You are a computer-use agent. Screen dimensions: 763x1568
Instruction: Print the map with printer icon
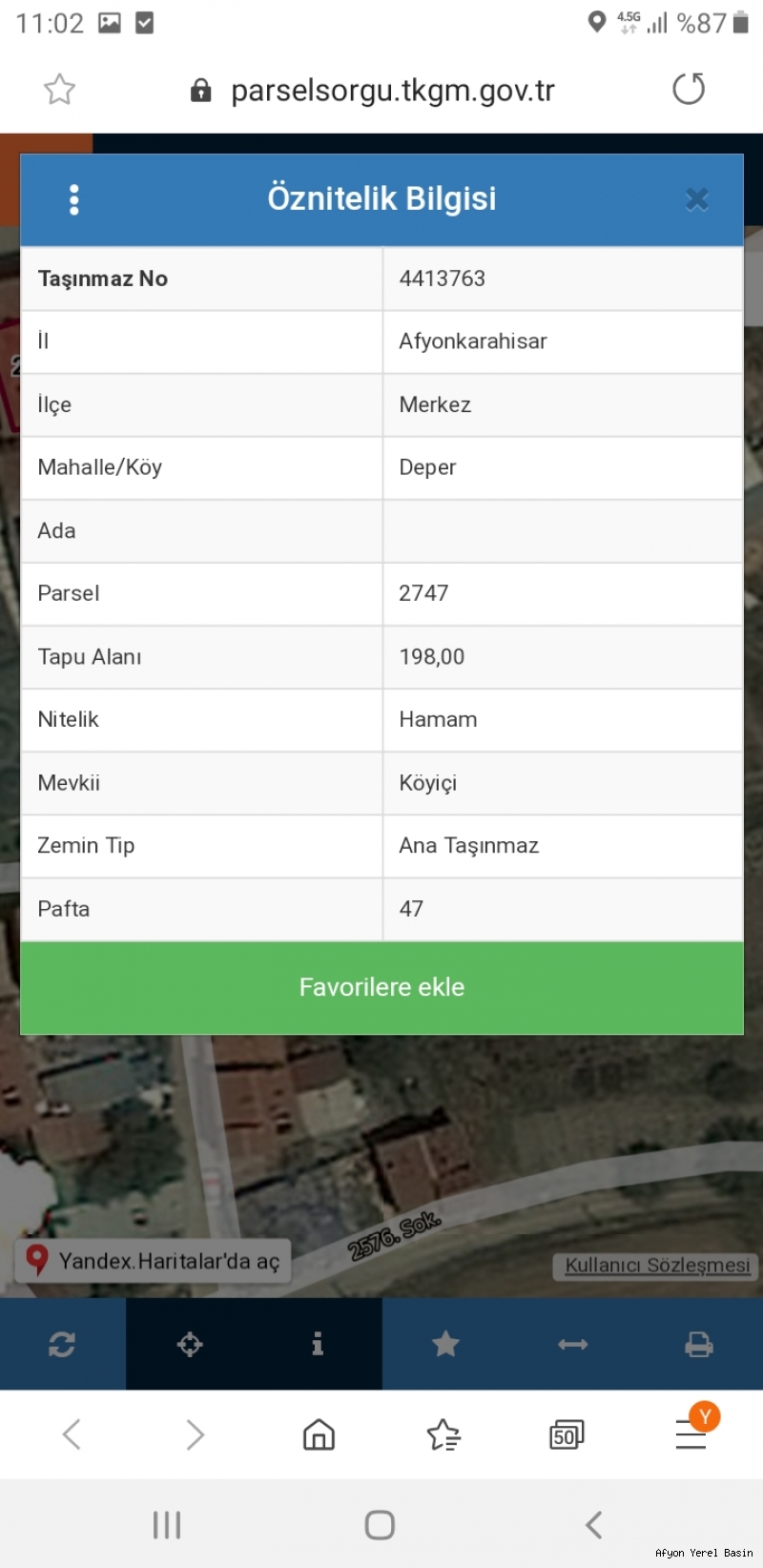[x=699, y=1344]
